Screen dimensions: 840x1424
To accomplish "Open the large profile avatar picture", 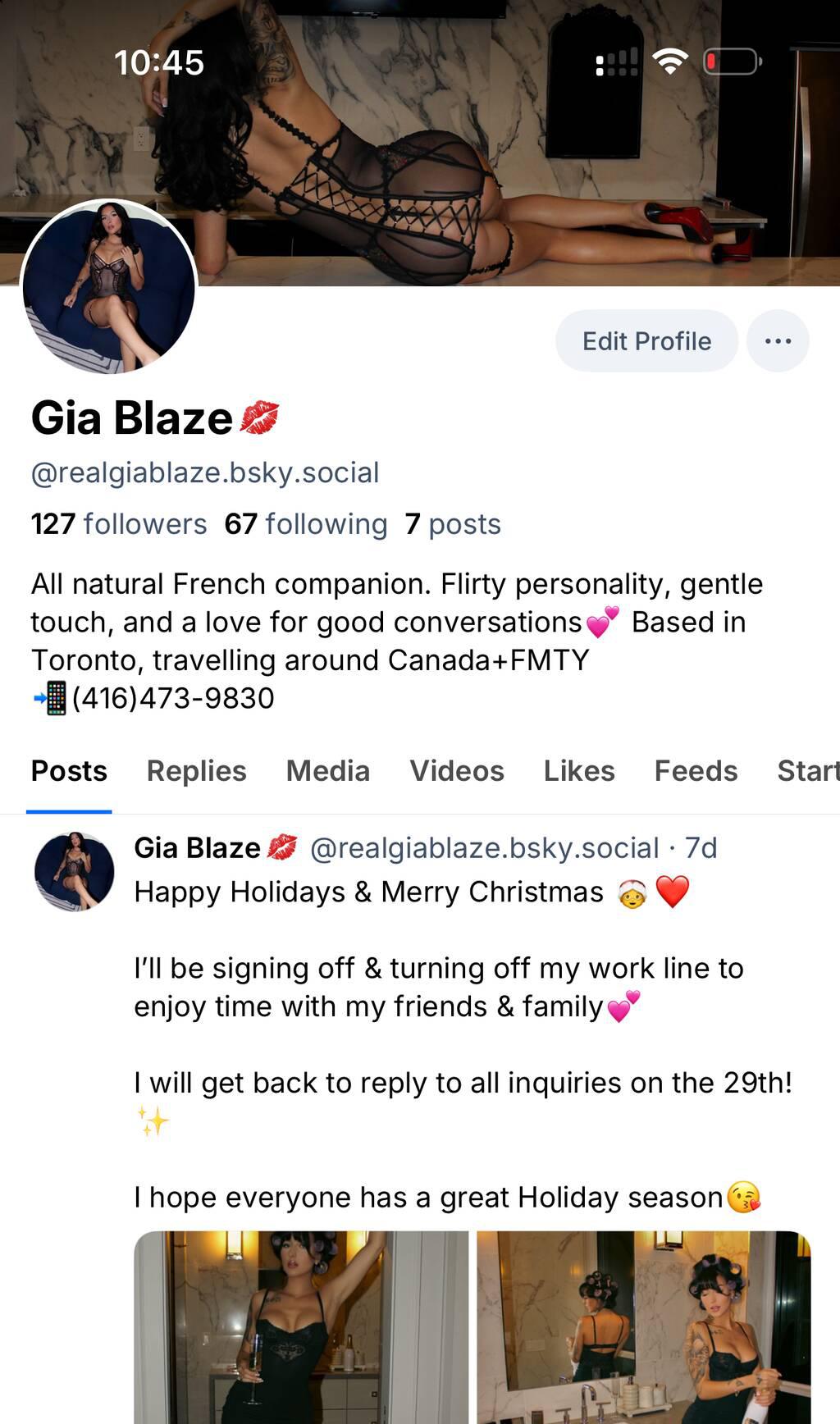I will (109, 287).
